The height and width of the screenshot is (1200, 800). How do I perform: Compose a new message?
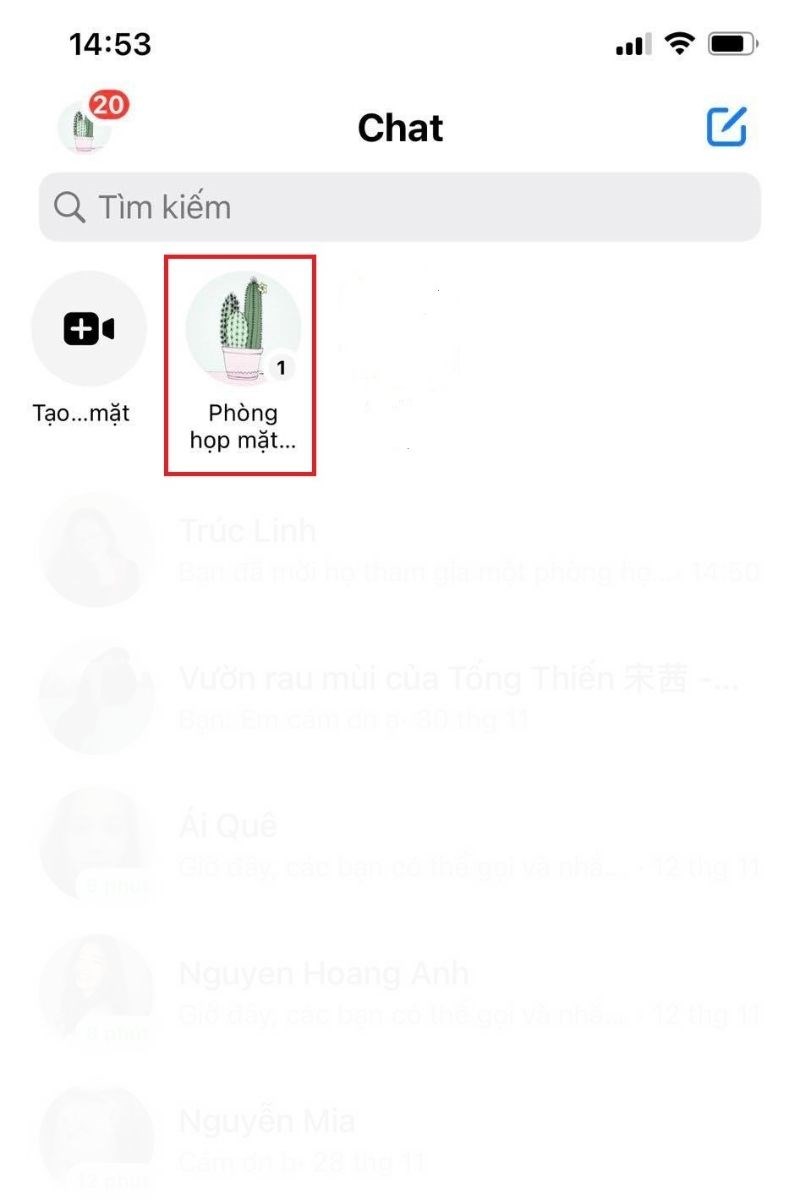[727, 127]
